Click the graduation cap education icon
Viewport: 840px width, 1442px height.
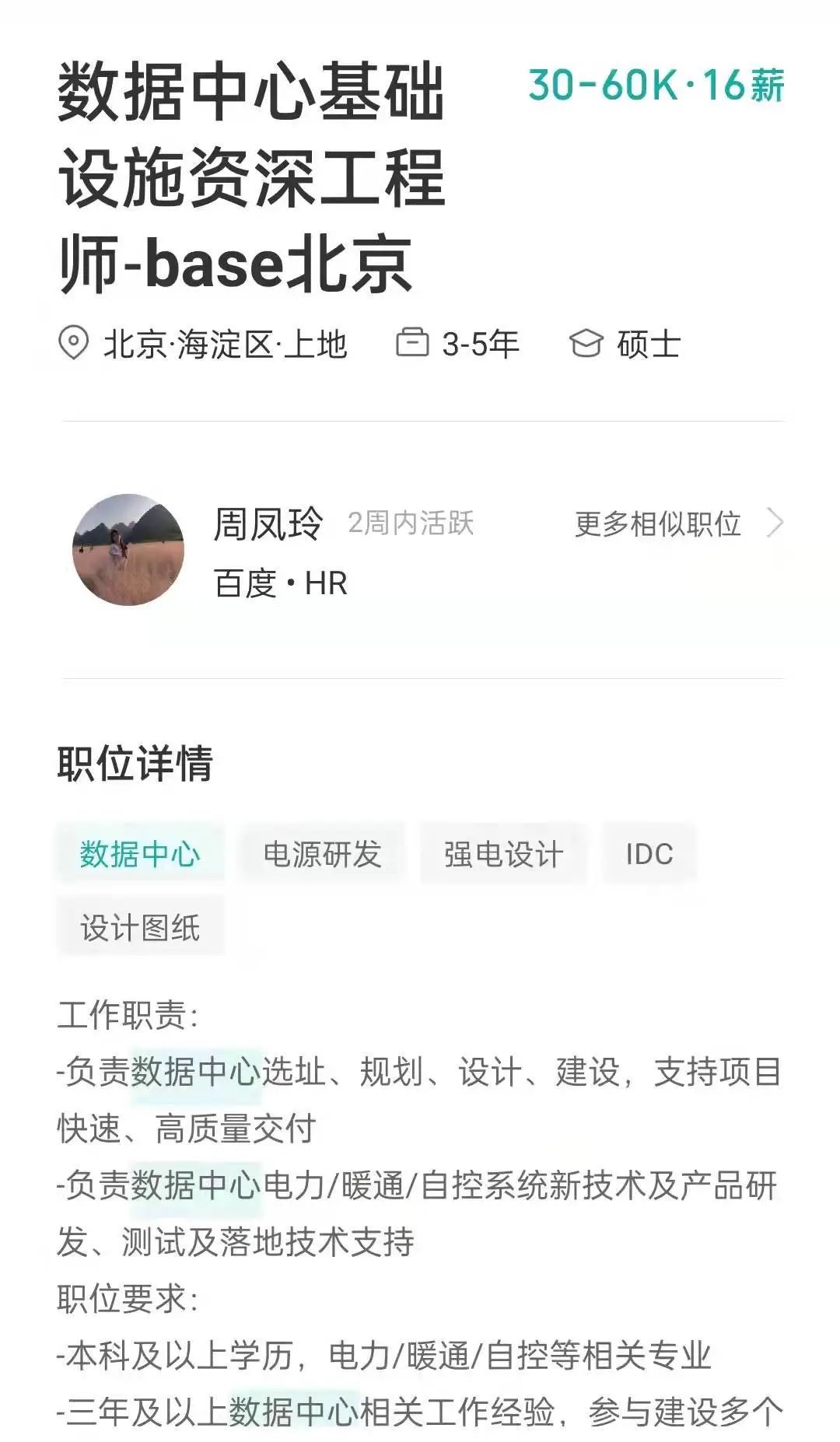click(x=590, y=341)
